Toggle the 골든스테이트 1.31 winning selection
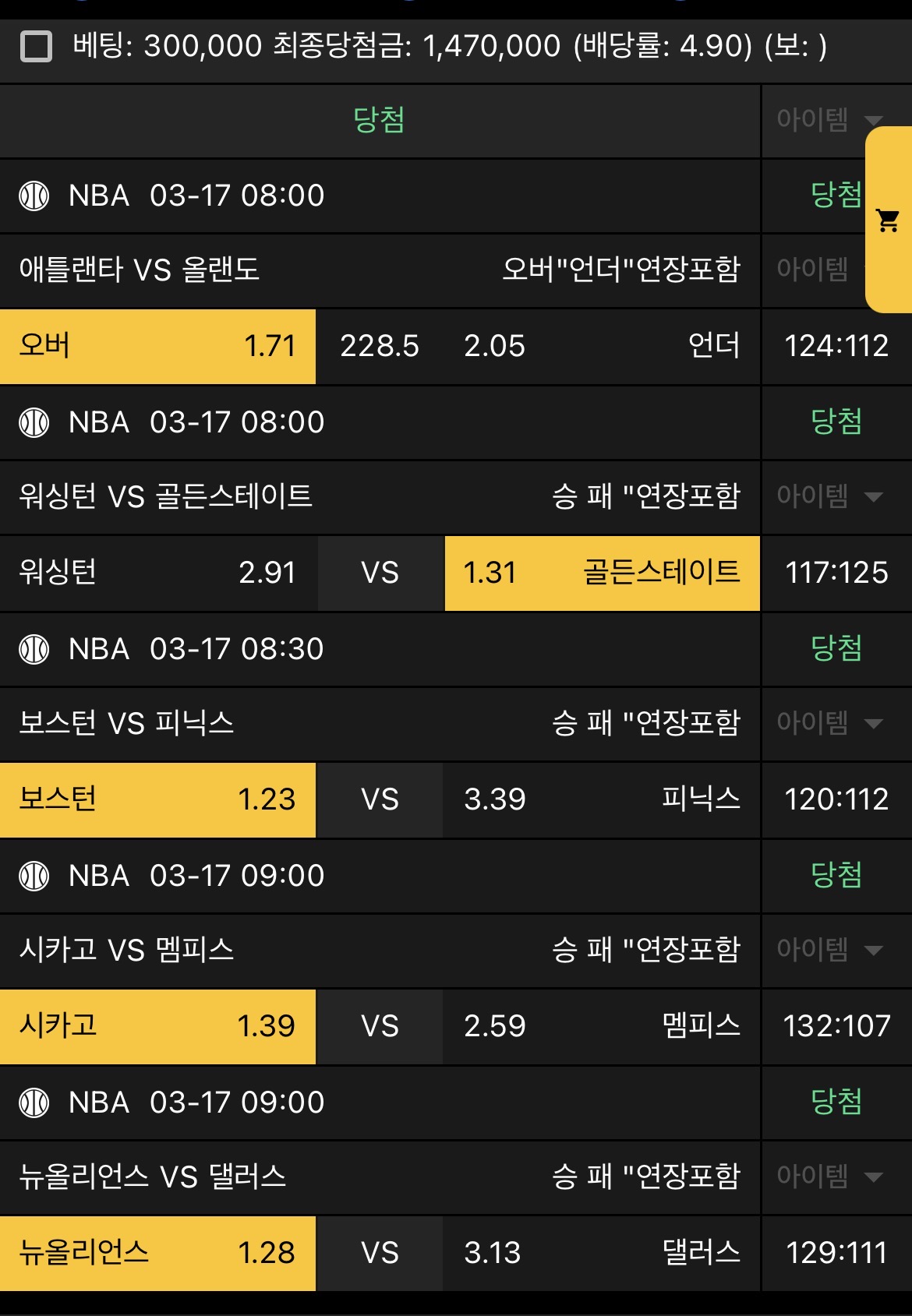The width and height of the screenshot is (912, 1316). 600,573
